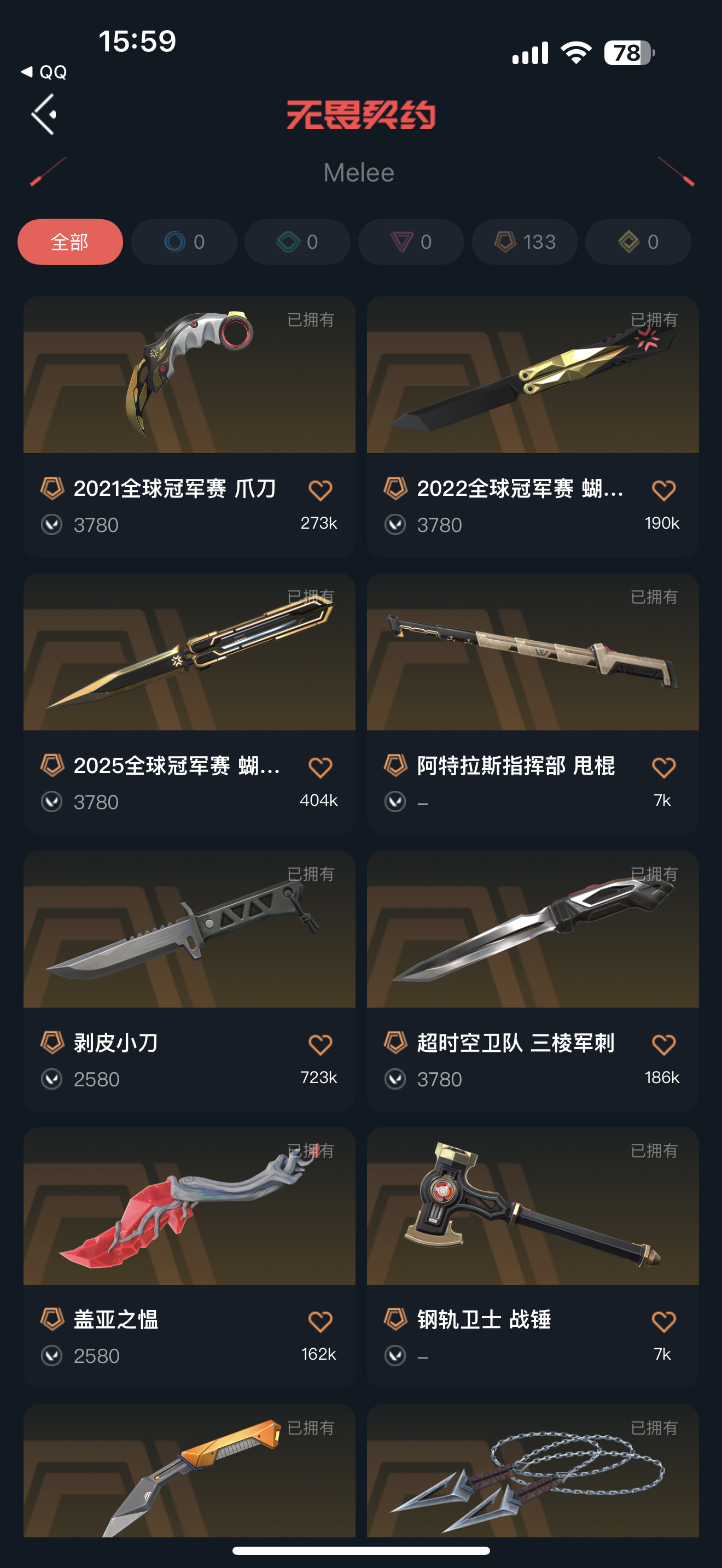Like the 阿特拉斯指挥部 甩棍 skin
This screenshot has height=1568, width=722.
click(x=663, y=767)
